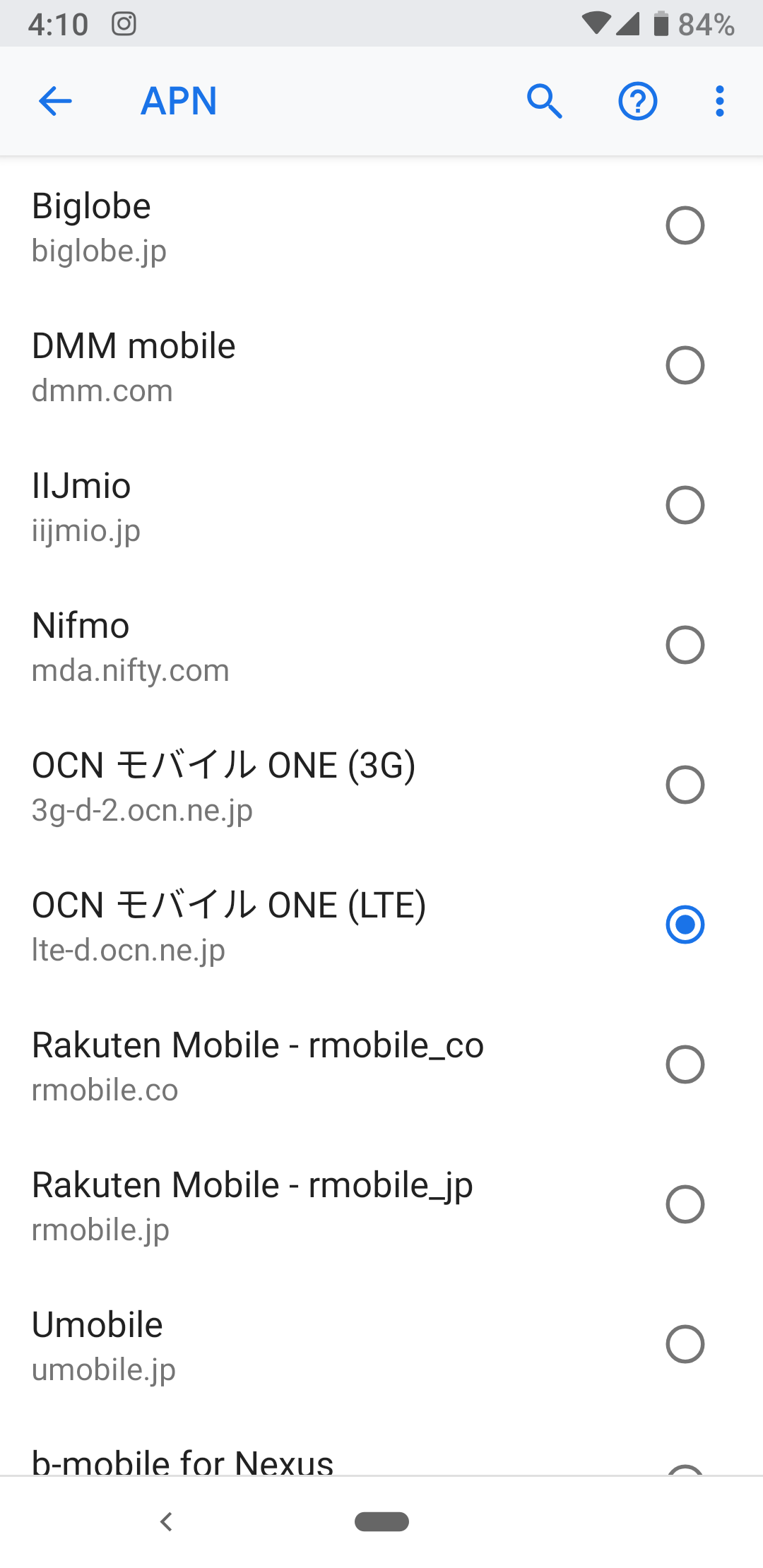Open the OCN モバイル ONE (LTE) entry
Viewport: 763px width, 1568px height.
point(283,923)
